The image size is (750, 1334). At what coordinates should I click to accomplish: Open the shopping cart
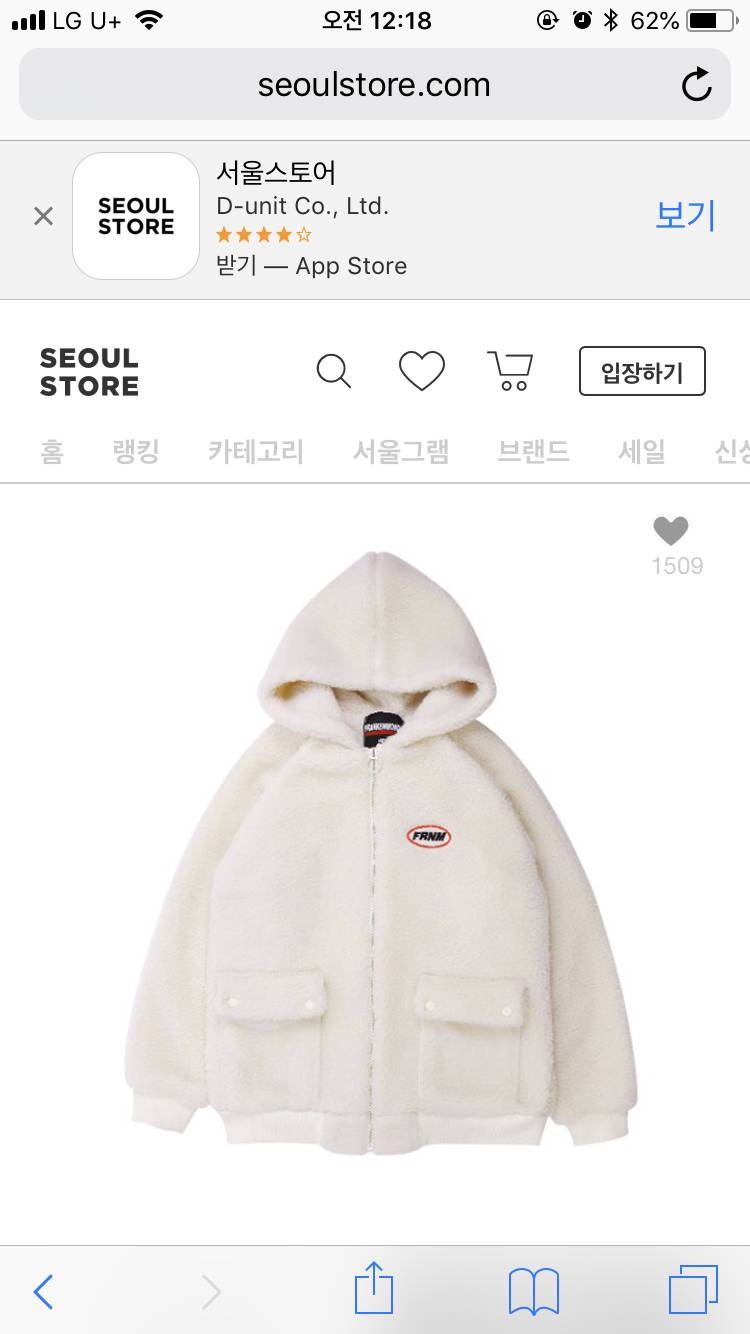click(510, 370)
